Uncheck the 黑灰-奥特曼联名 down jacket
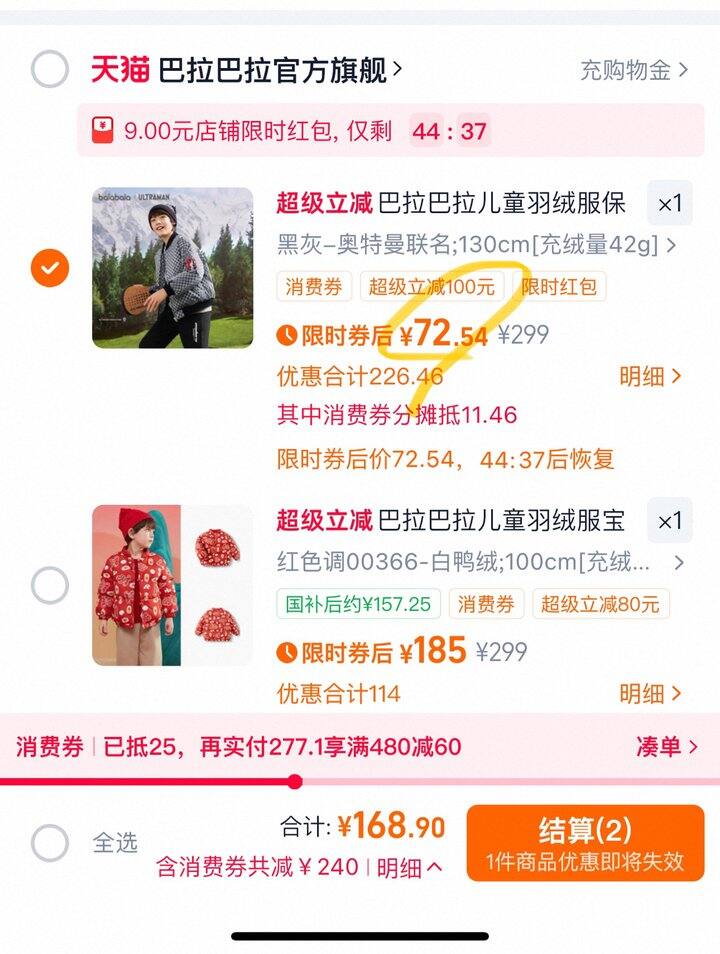The image size is (720, 954). (50, 268)
